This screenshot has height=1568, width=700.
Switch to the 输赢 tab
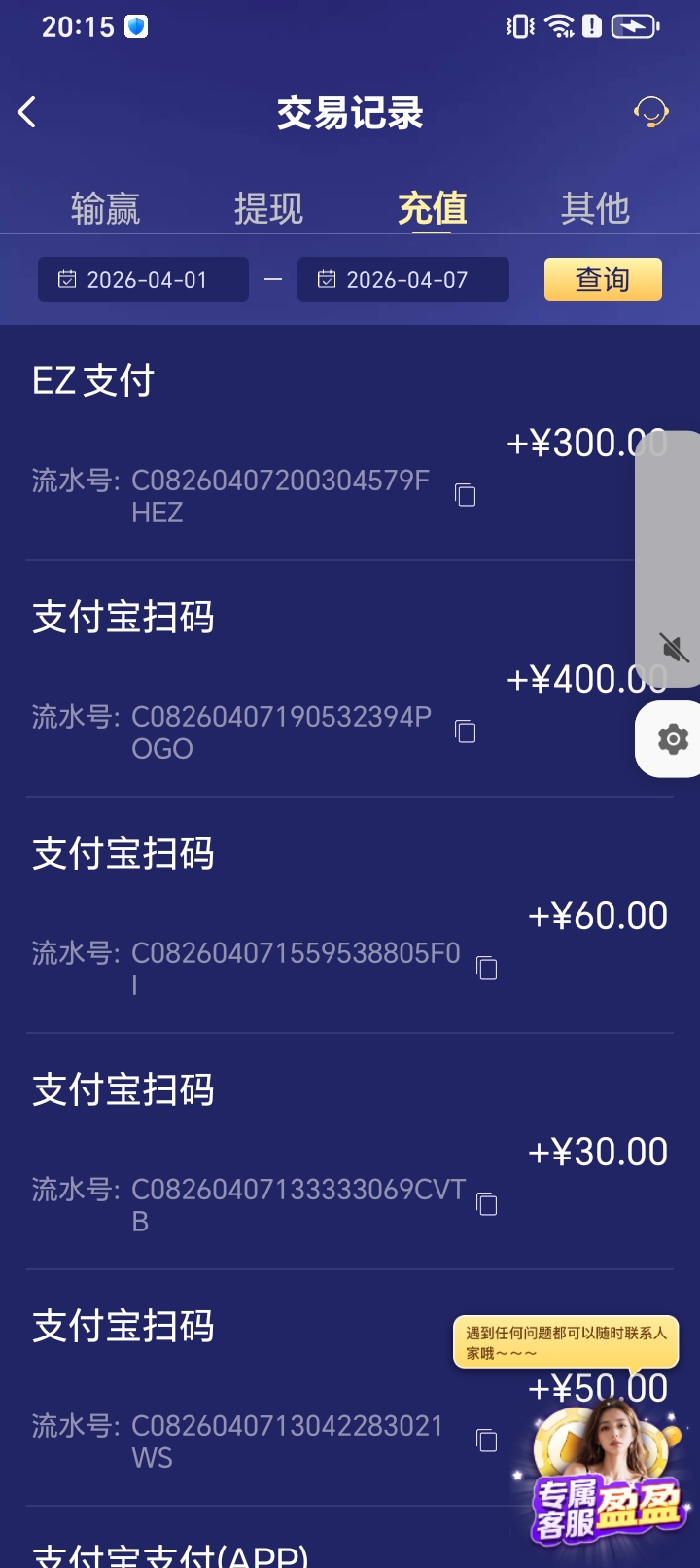click(x=107, y=207)
